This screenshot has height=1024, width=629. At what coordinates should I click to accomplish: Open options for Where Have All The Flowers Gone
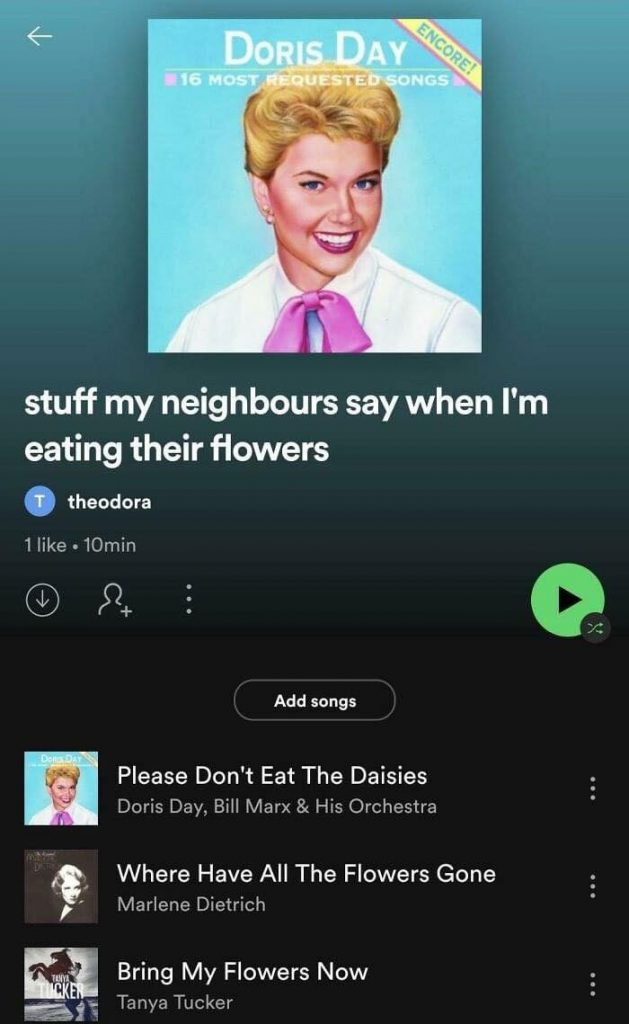593,886
